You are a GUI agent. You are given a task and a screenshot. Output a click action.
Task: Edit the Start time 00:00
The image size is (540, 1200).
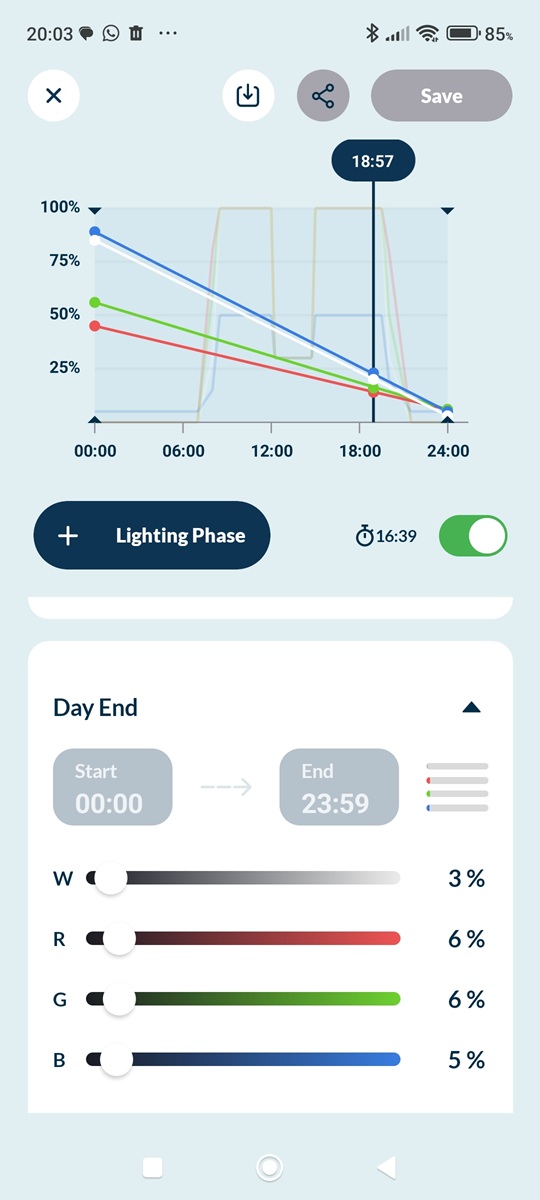point(113,788)
